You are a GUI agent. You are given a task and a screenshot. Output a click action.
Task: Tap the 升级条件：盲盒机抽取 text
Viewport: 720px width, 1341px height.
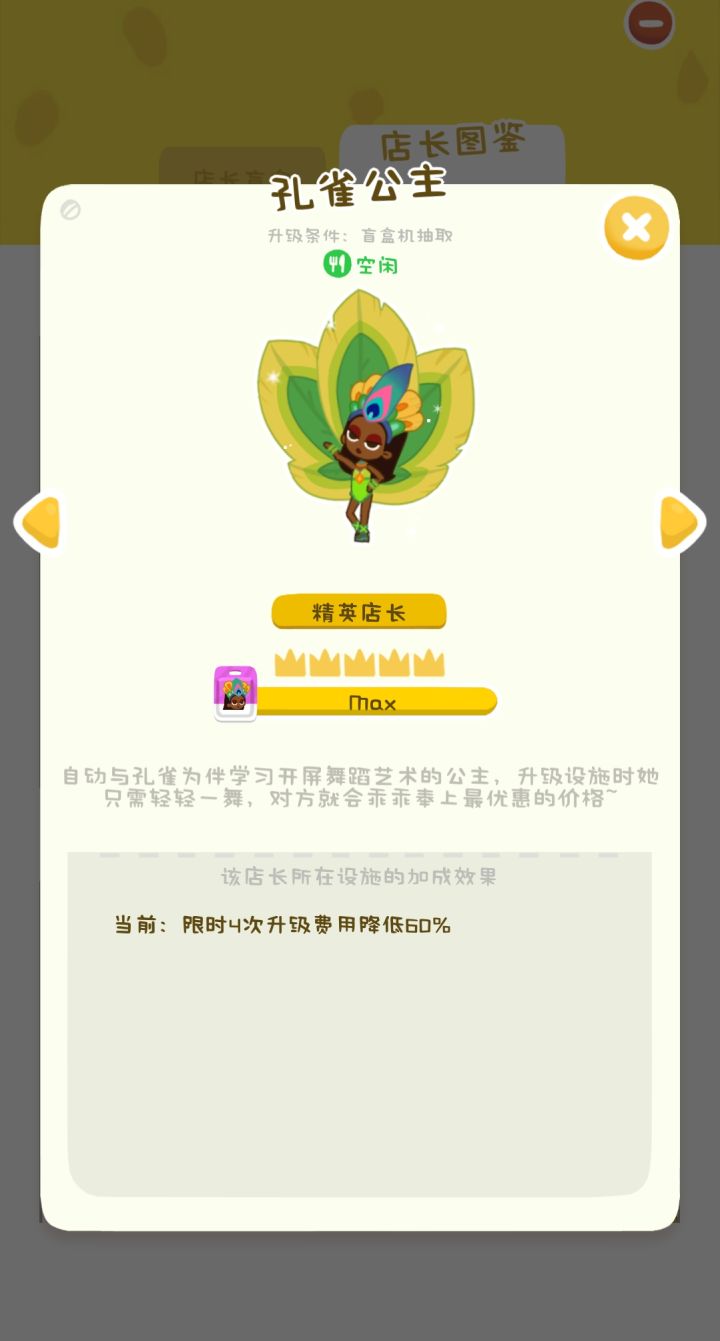point(359,236)
